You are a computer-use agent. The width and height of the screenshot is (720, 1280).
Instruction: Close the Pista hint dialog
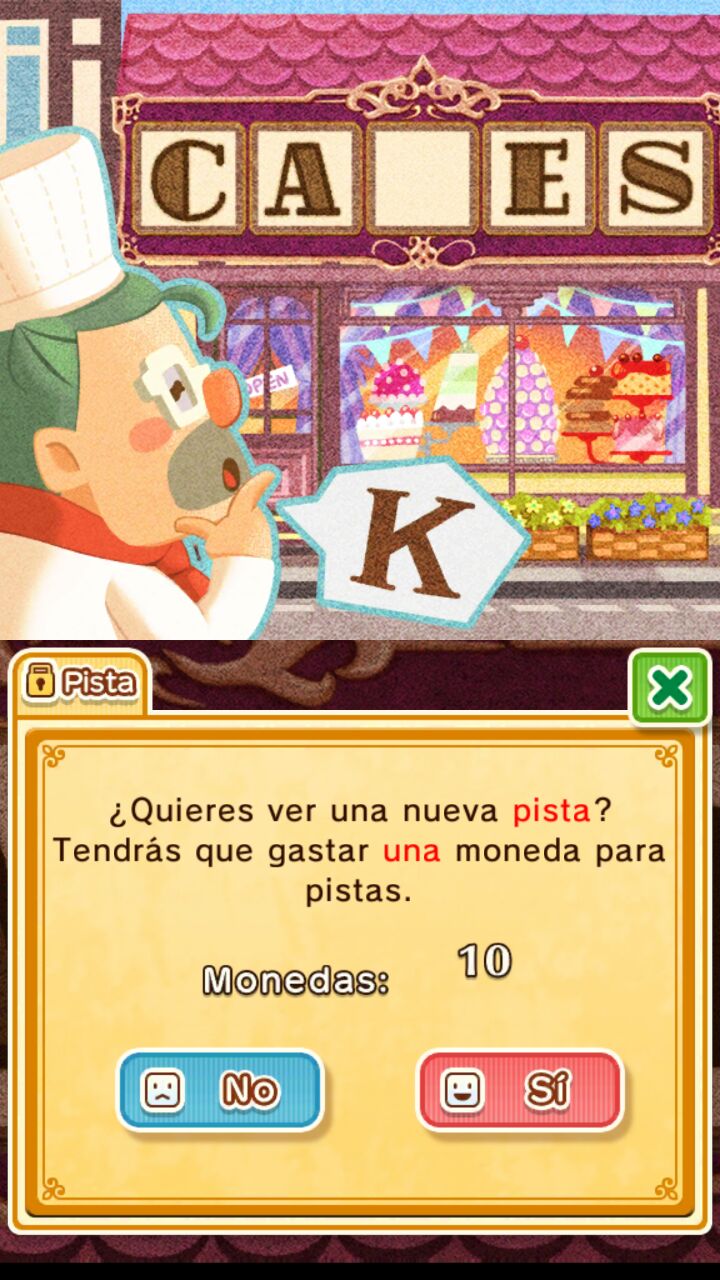tap(669, 688)
